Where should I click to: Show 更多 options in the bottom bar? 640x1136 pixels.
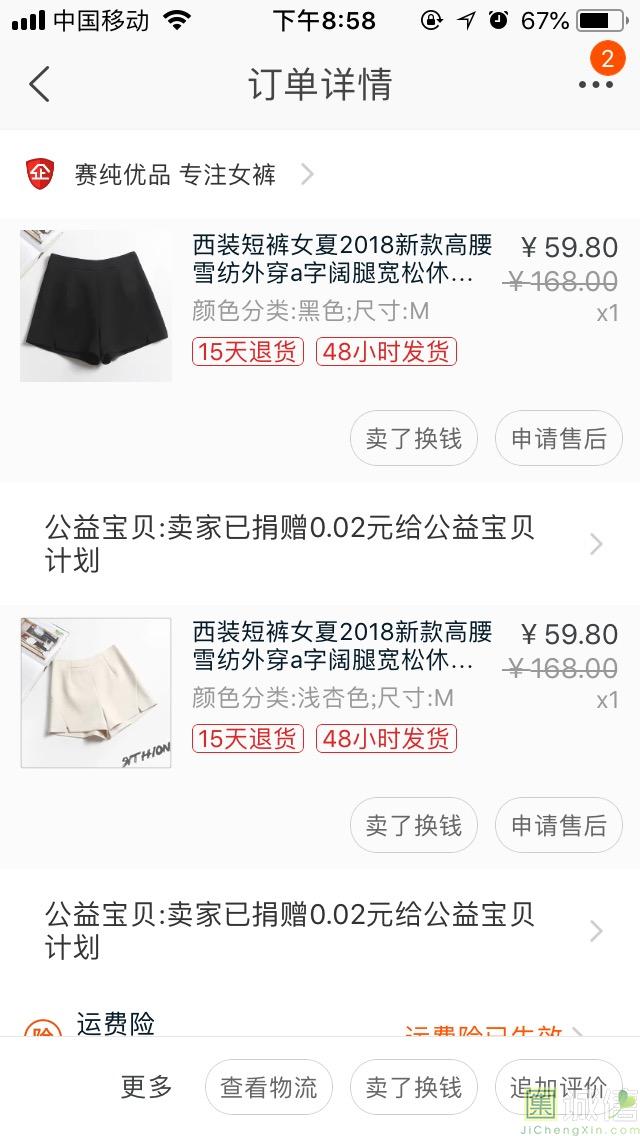[147, 1087]
